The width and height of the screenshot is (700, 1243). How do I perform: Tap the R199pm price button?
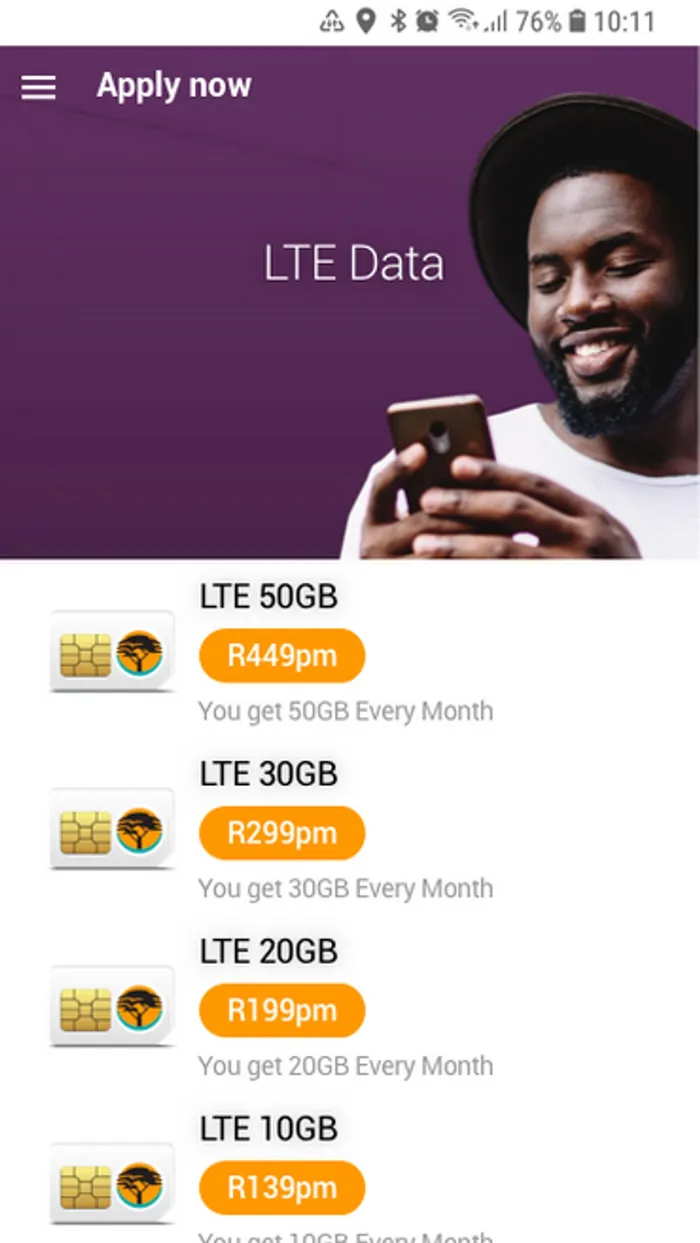coord(282,1010)
